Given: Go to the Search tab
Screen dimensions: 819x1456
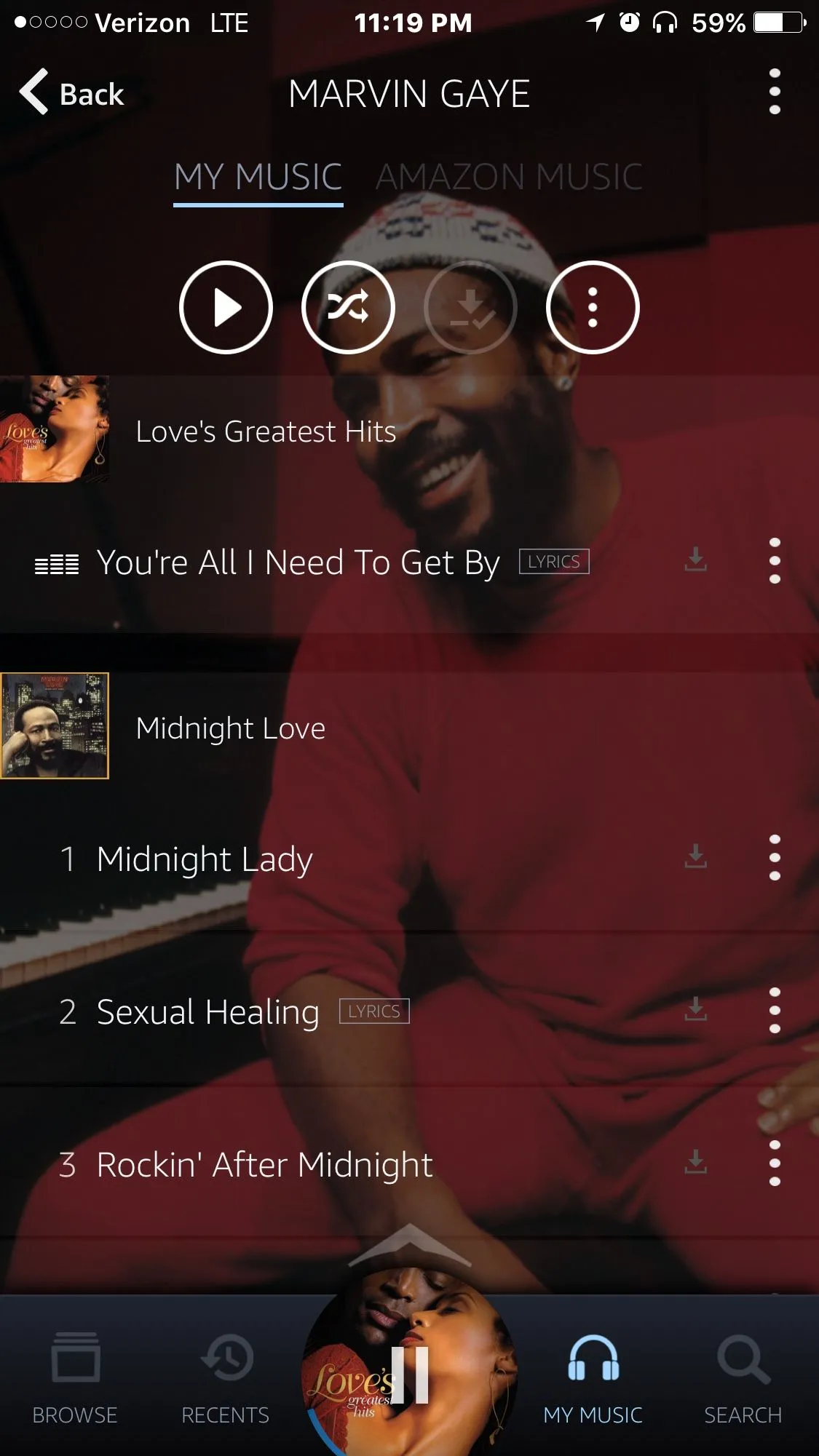Looking at the screenshot, I should [x=743, y=1377].
